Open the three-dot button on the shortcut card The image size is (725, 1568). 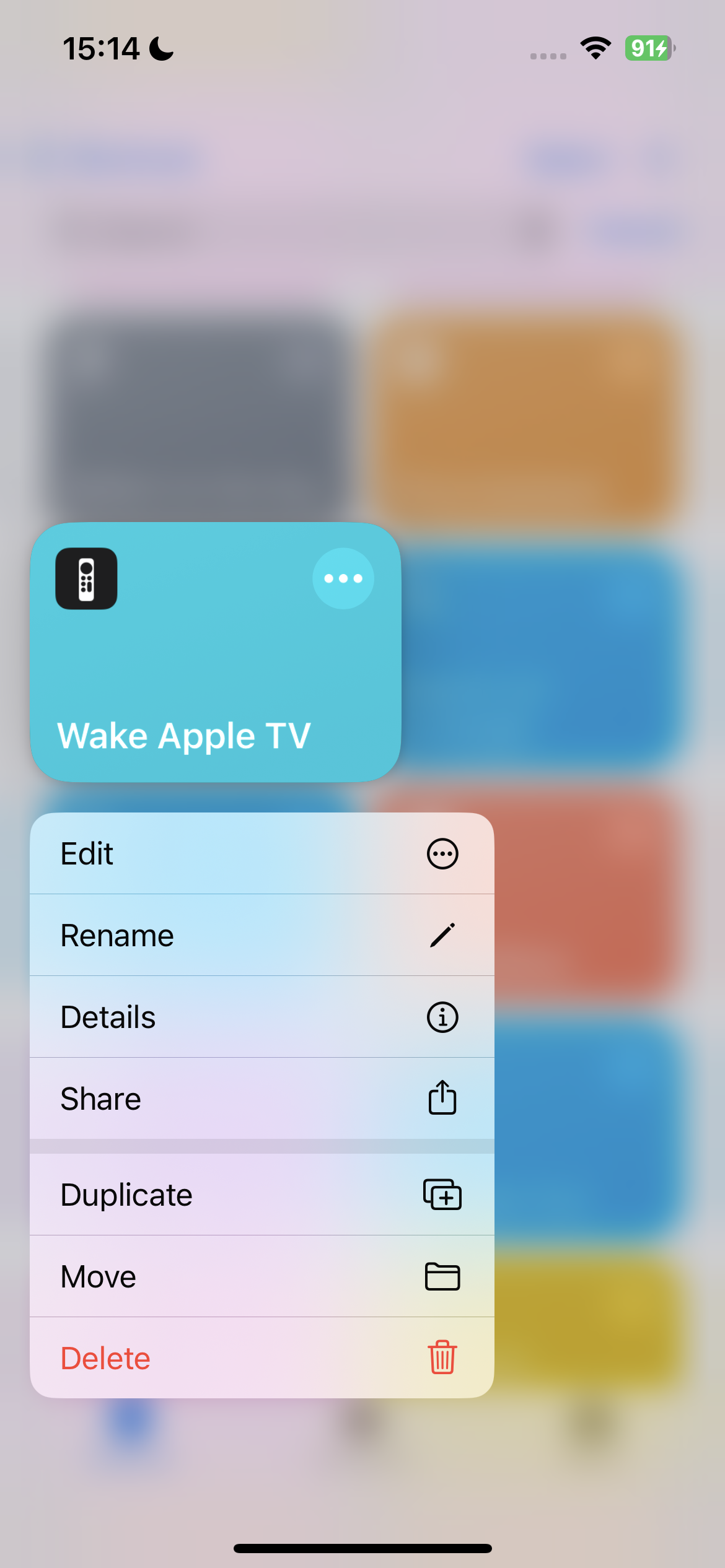pos(343,578)
